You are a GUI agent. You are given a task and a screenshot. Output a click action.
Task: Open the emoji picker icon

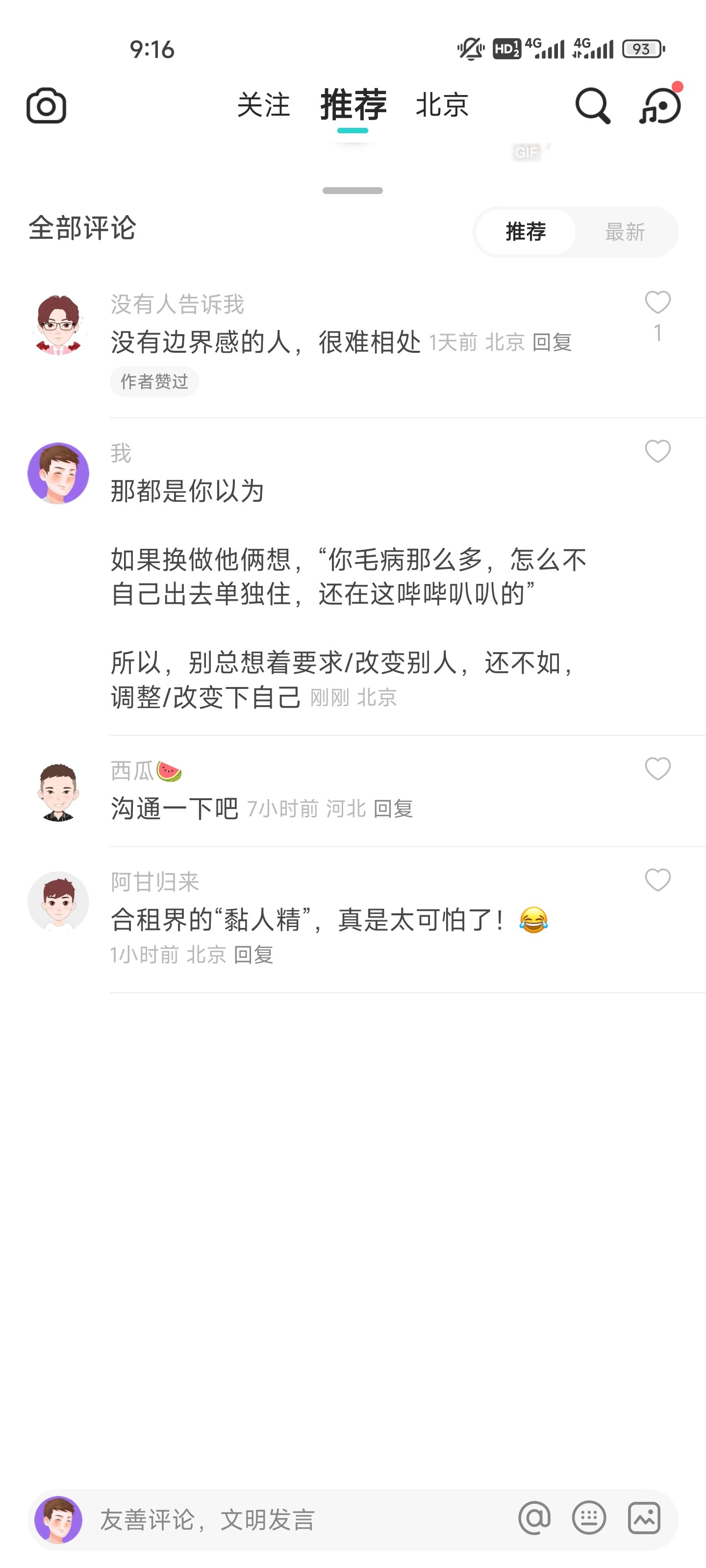tap(589, 1519)
